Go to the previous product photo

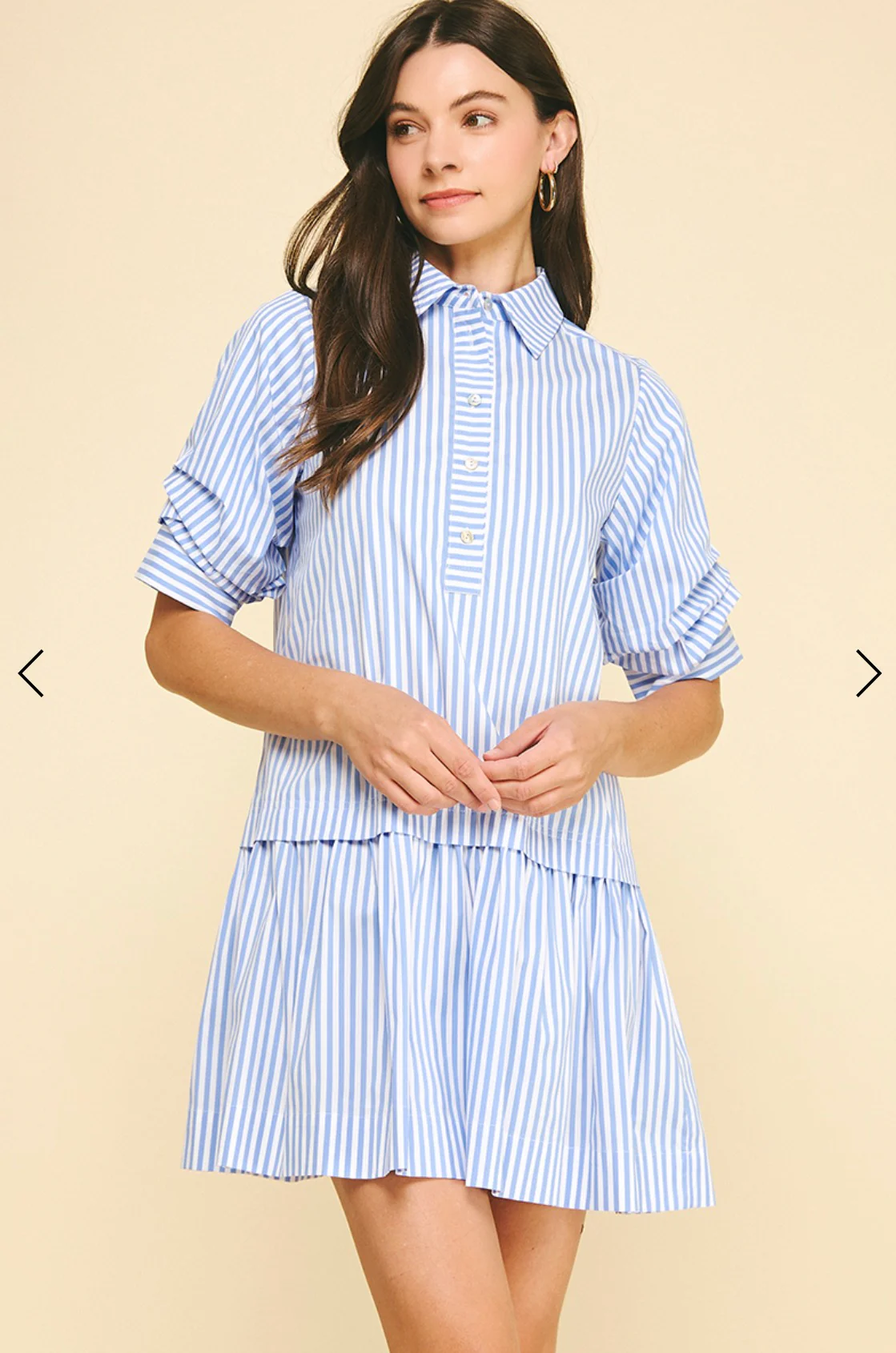coord(30,673)
